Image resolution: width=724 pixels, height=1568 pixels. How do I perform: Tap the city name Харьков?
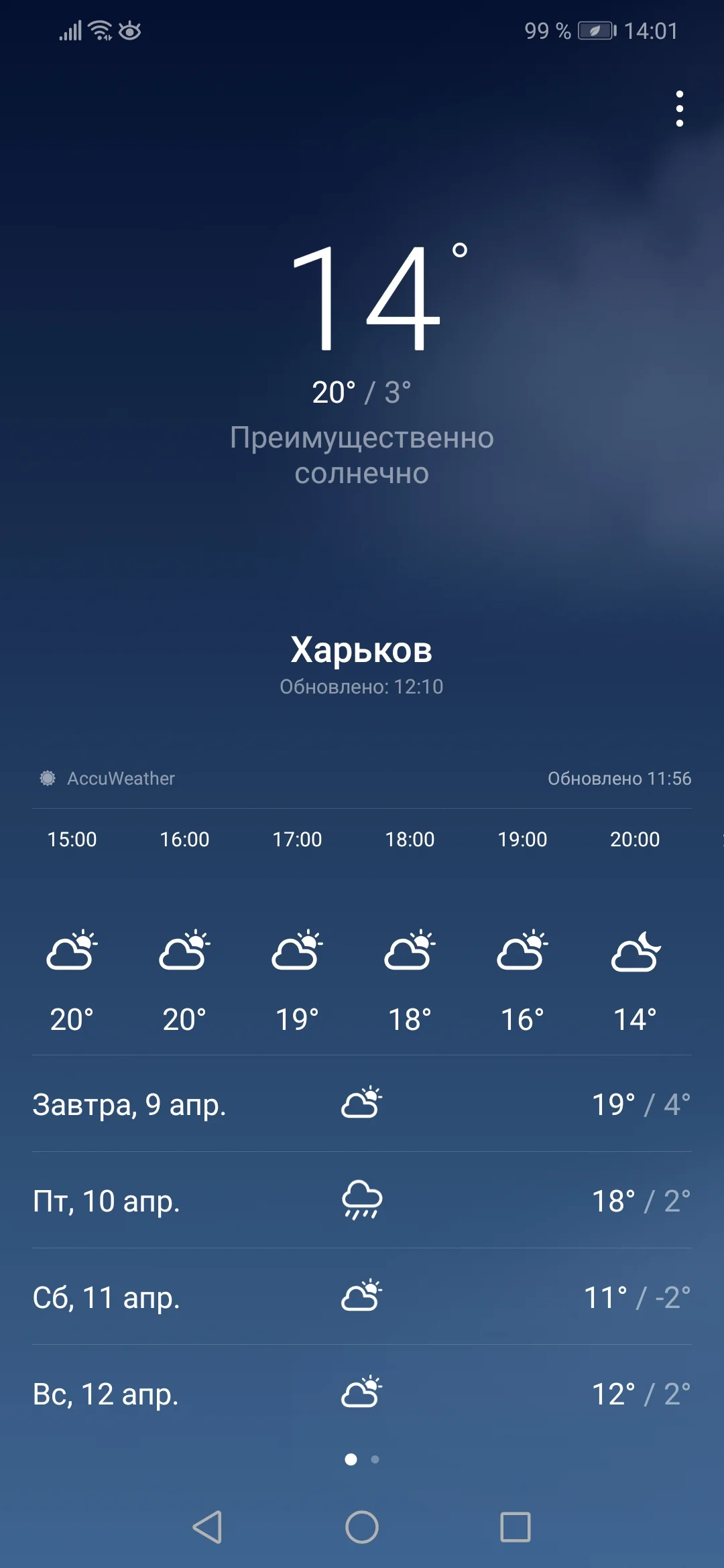click(362, 649)
